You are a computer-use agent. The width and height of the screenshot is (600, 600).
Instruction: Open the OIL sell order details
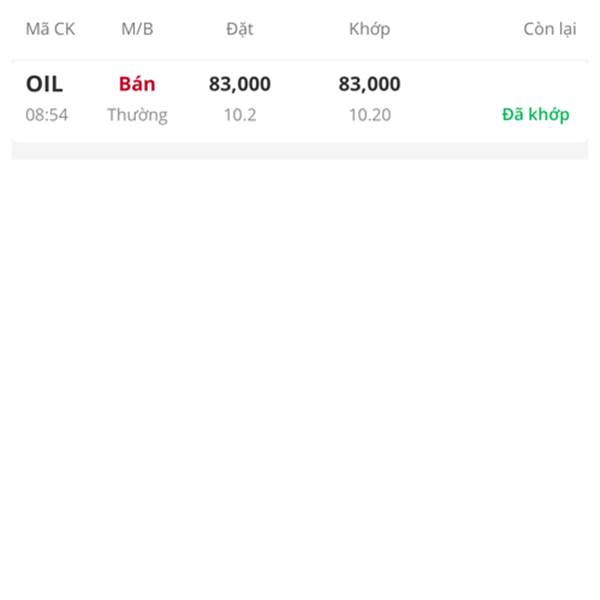(x=298, y=99)
